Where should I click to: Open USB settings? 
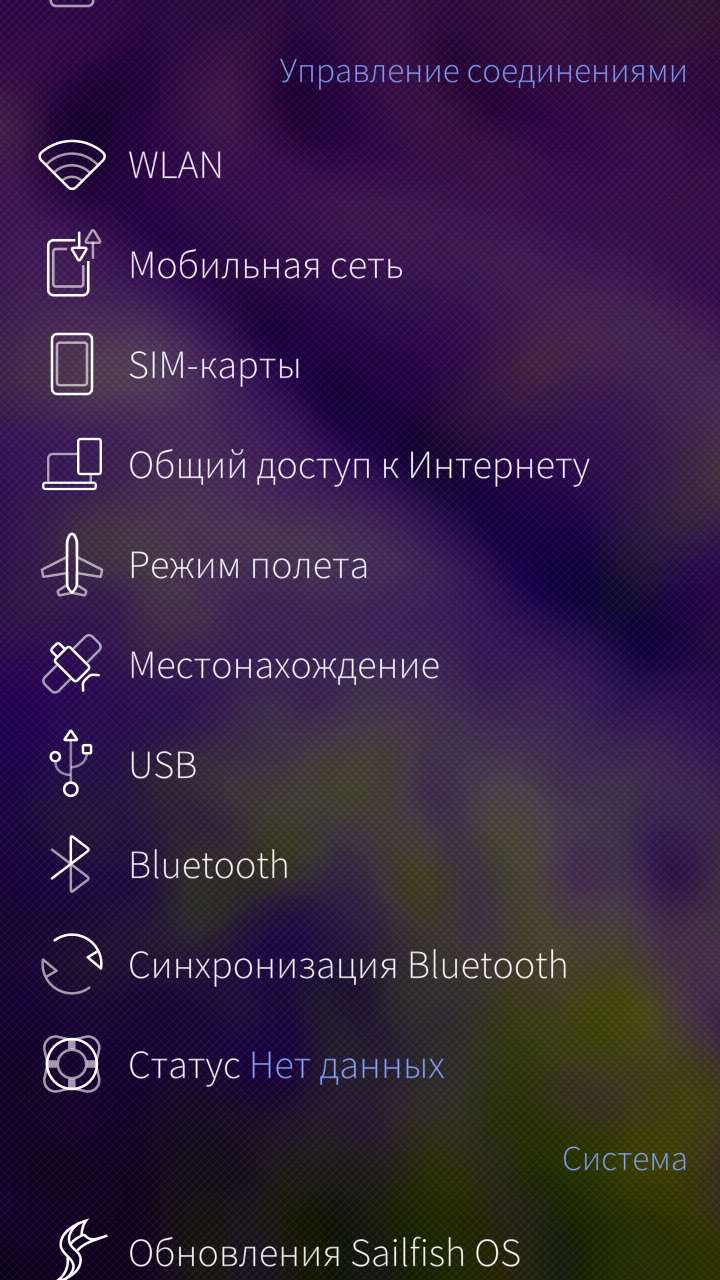pos(360,765)
